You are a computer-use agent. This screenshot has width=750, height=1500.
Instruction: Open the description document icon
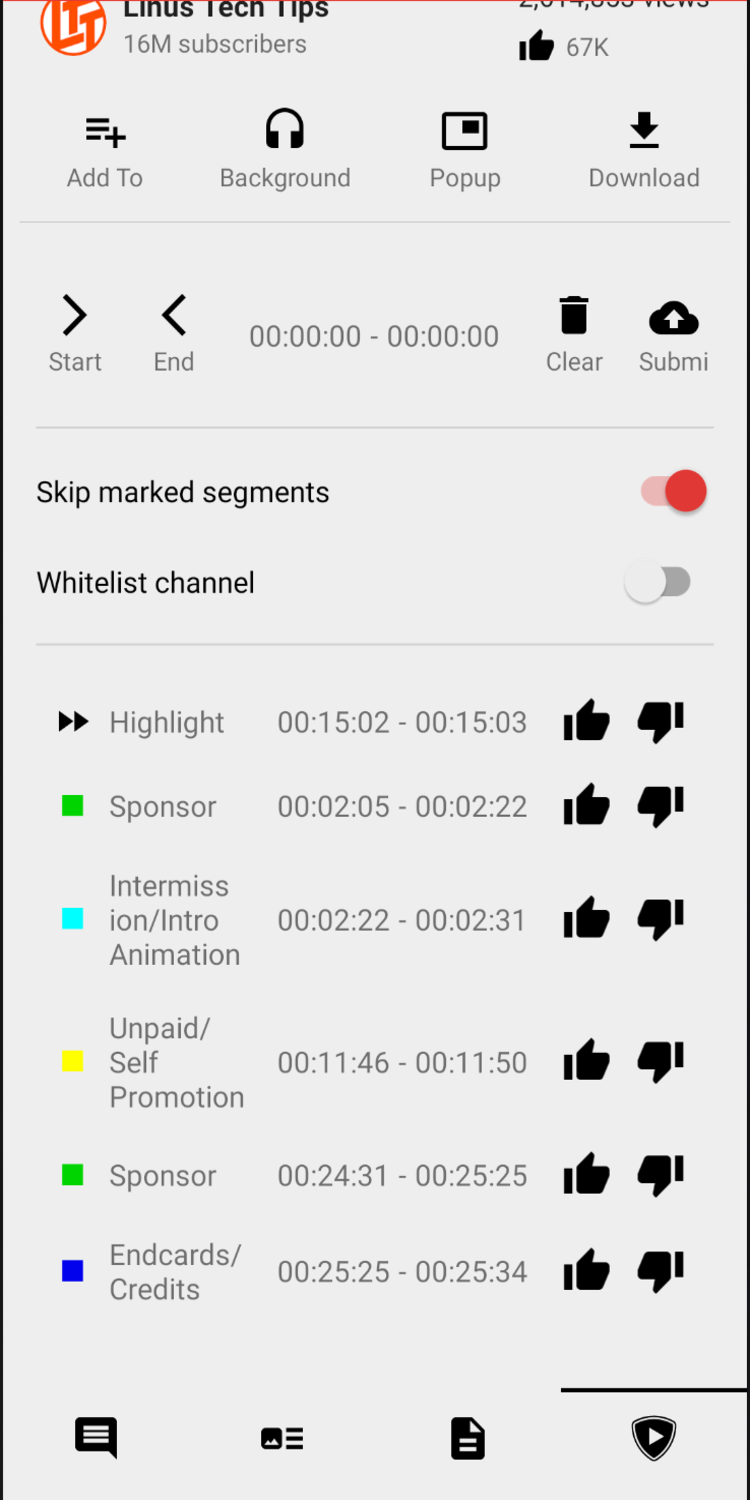click(467, 1438)
